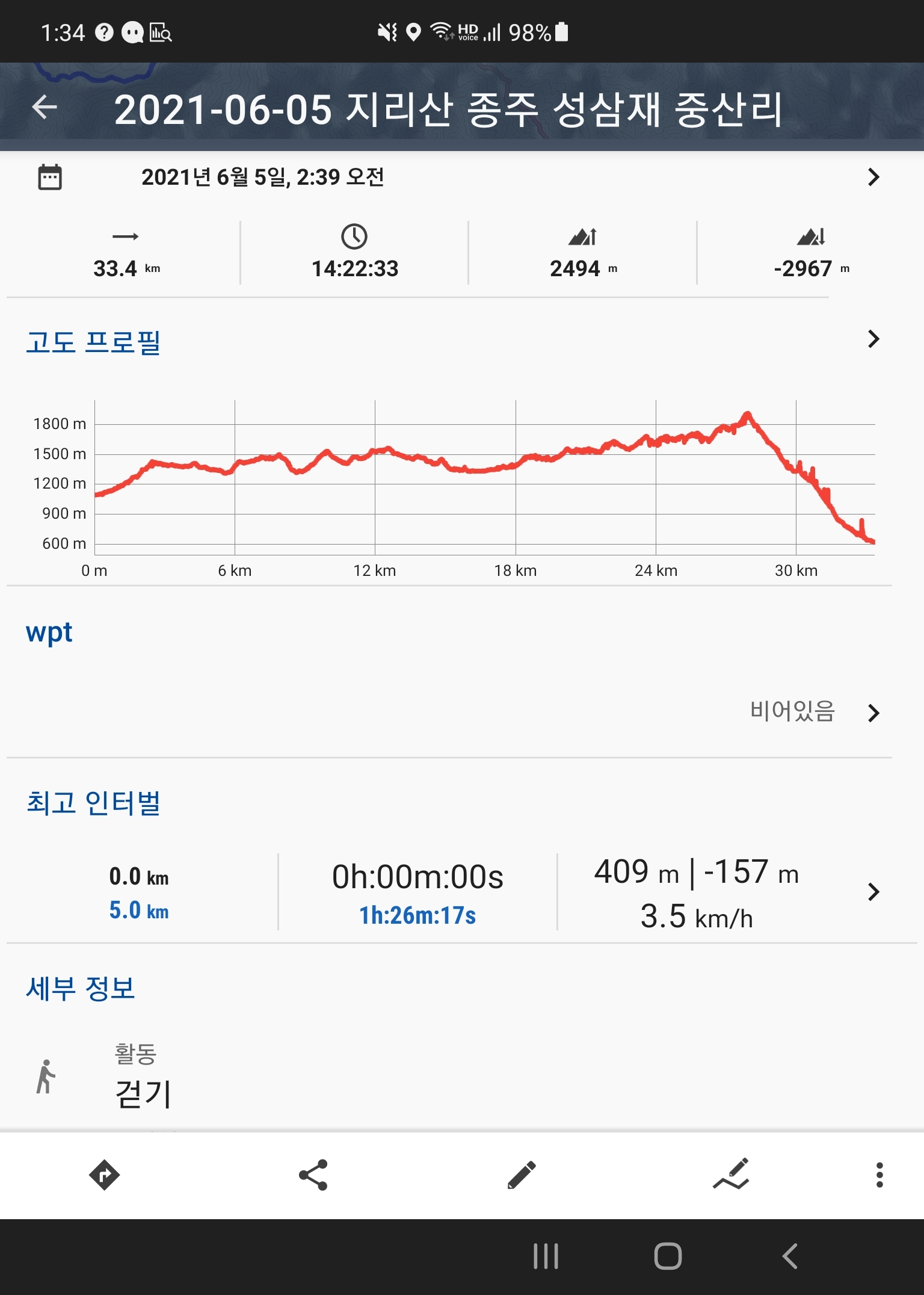This screenshot has height=1295, width=924.
Task: Expand the 고도 프로필 elevation chart
Action: (873, 339)
